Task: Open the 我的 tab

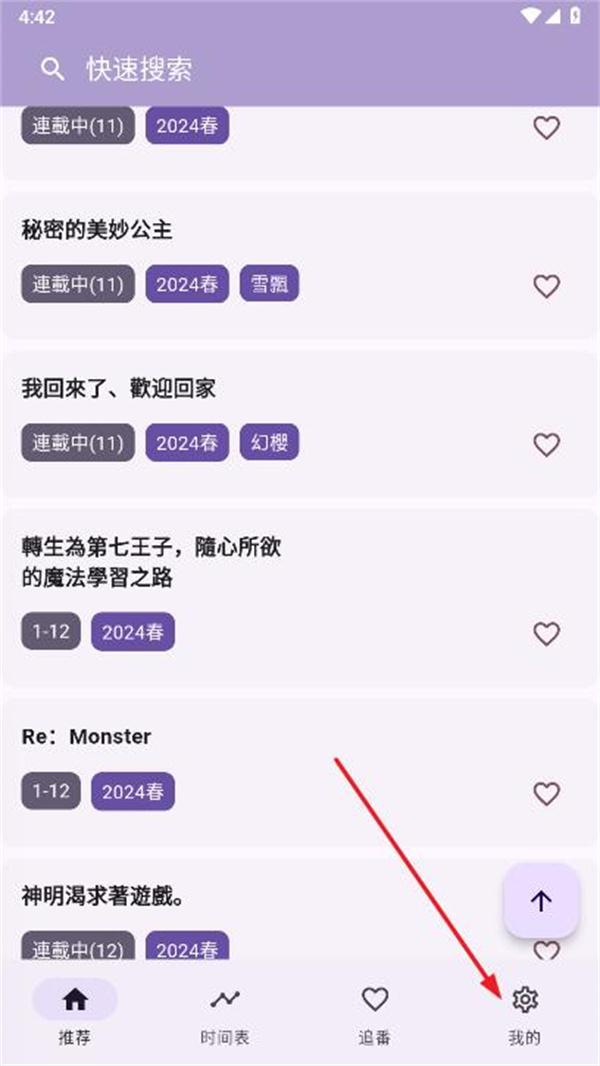Action: [x=524, y=1010]
